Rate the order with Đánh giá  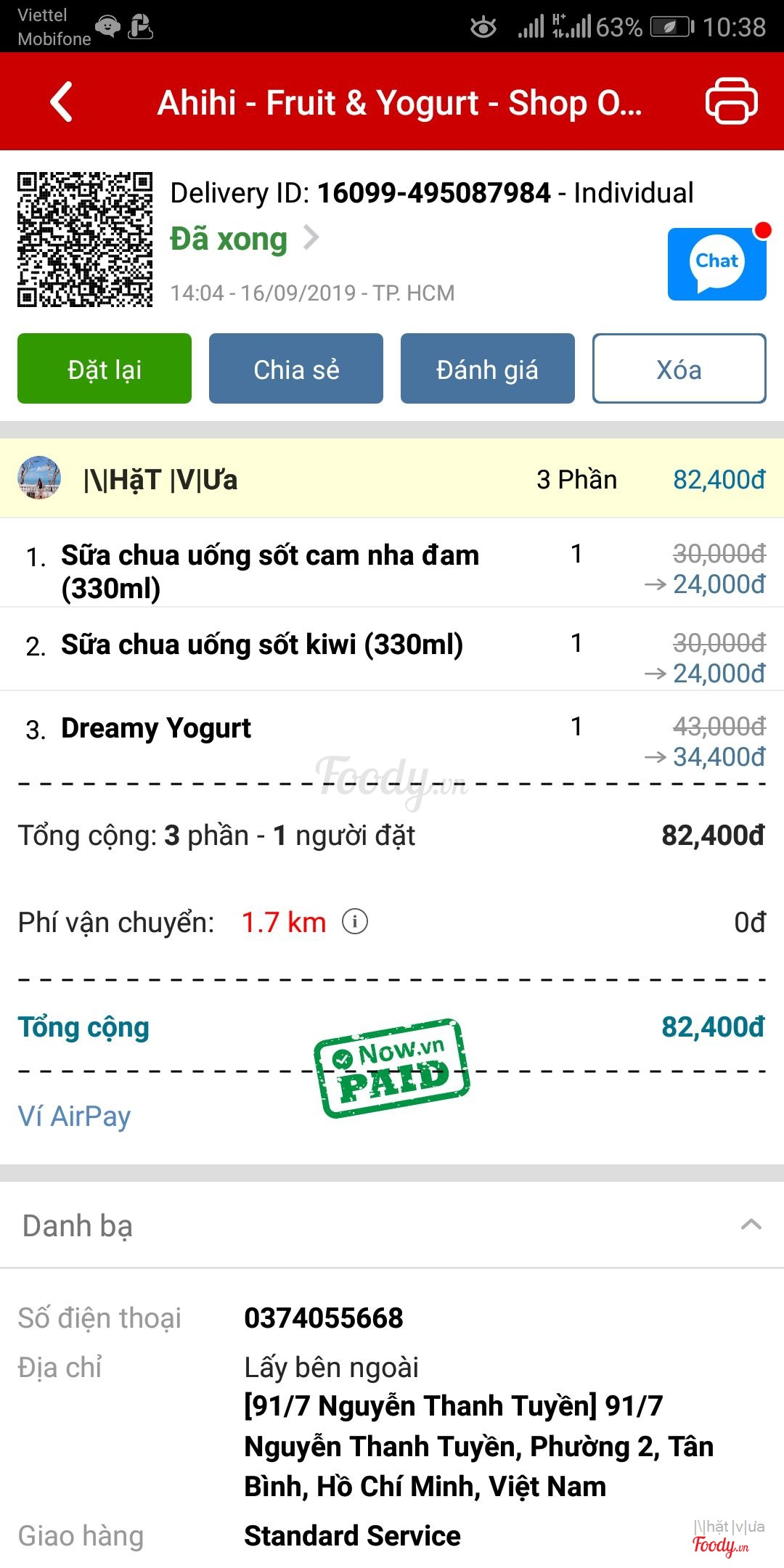click(487, 369)
